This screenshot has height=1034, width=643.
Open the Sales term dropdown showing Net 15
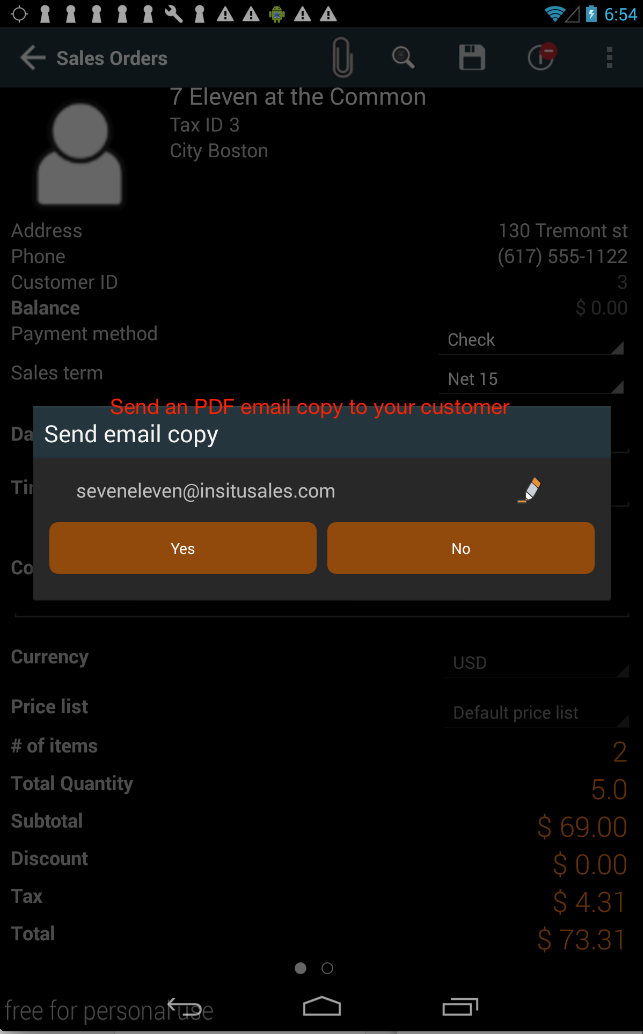click(x=533, y=379)
